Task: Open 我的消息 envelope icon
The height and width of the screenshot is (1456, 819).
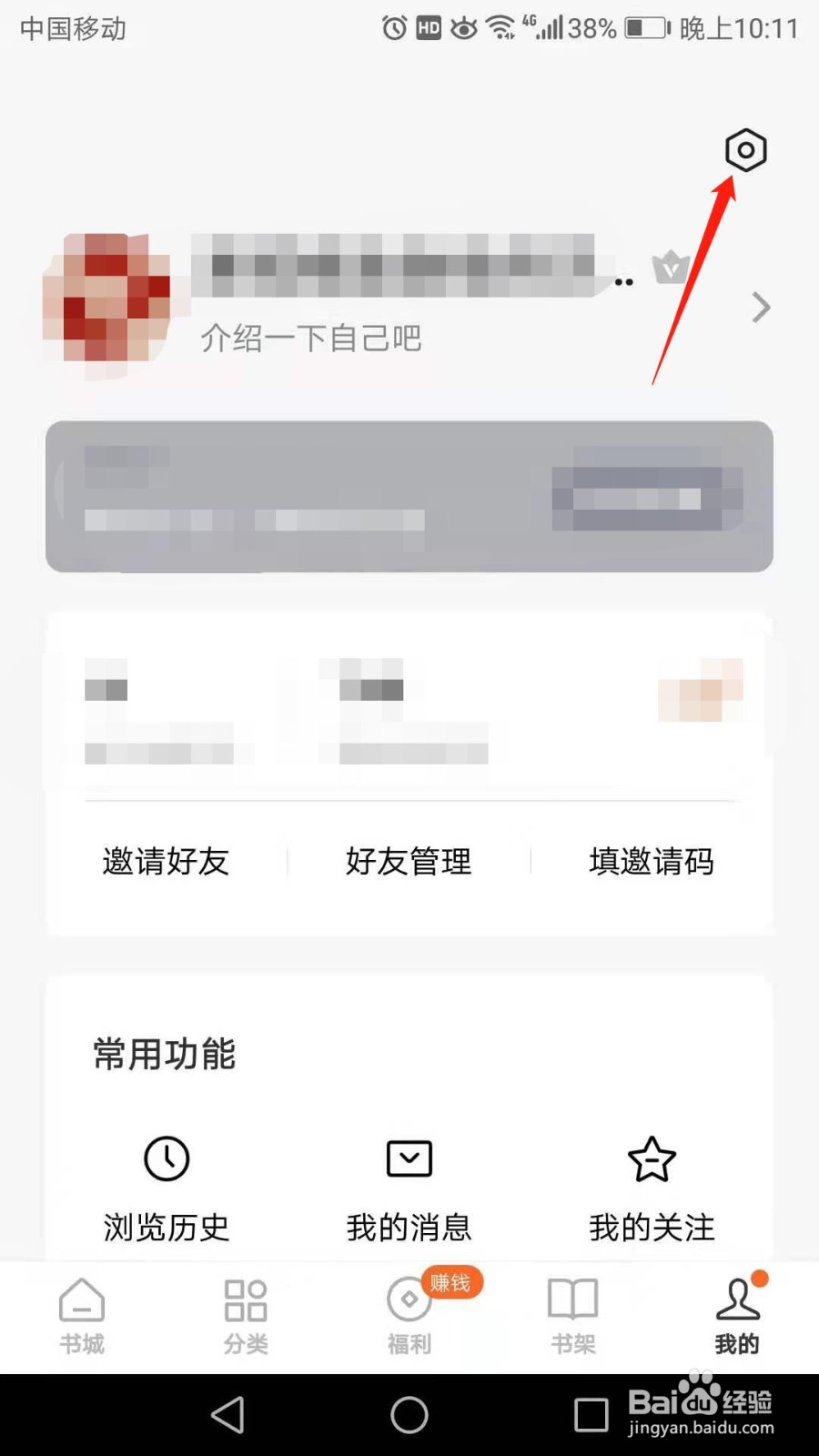Action: 408,1159
